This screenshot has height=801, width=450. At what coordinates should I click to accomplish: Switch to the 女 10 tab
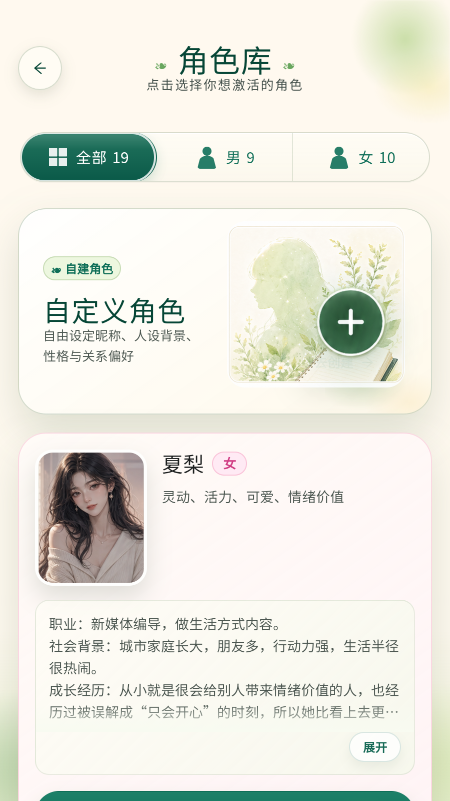(x=361, y=157)
